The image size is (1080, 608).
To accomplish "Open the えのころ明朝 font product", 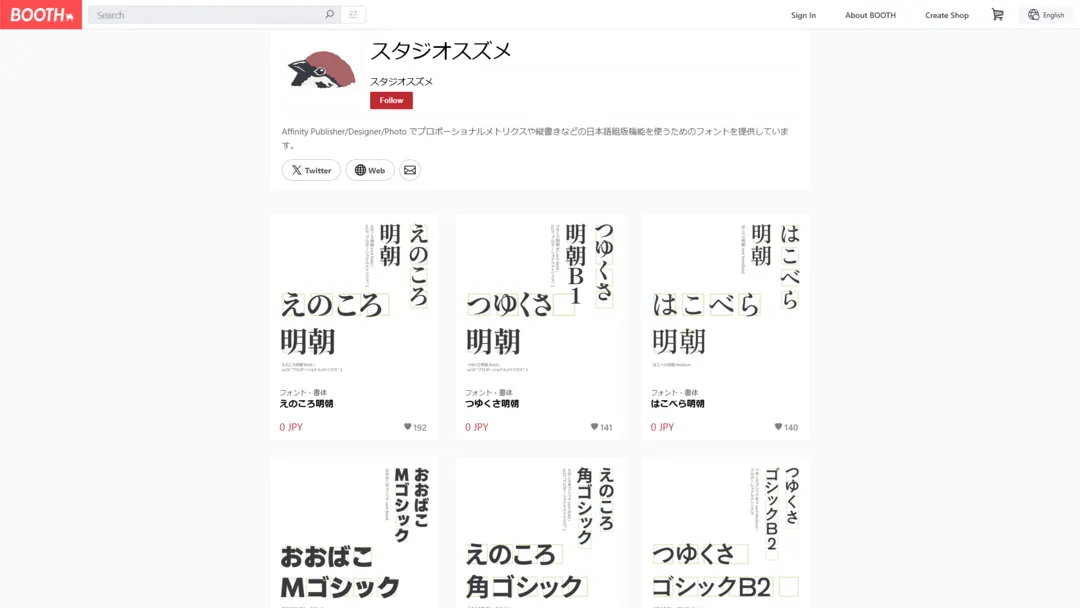I will coord(306,404).
